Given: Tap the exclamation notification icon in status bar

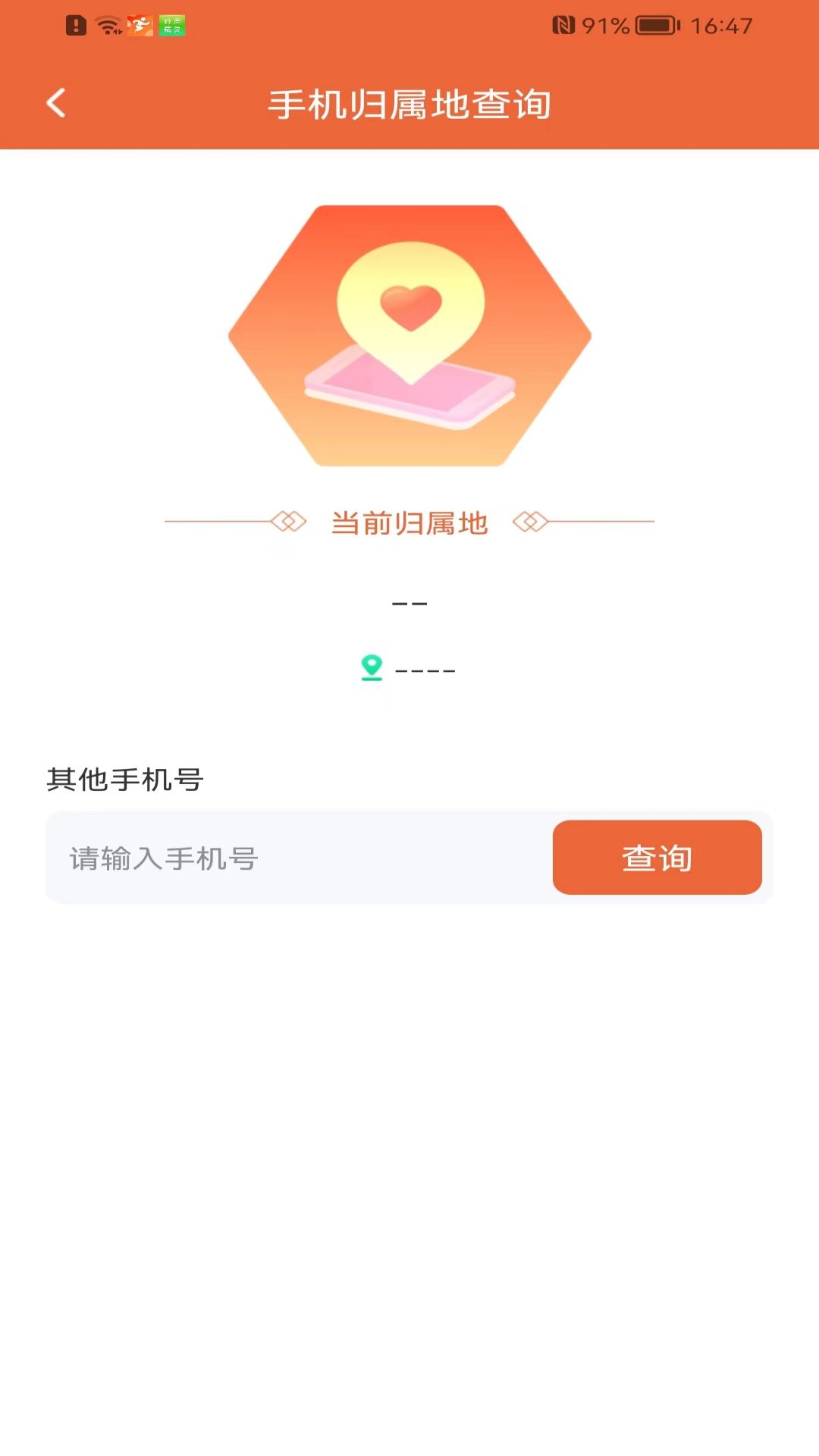Looking at the screenshot, I should click(x=74, y=25).
